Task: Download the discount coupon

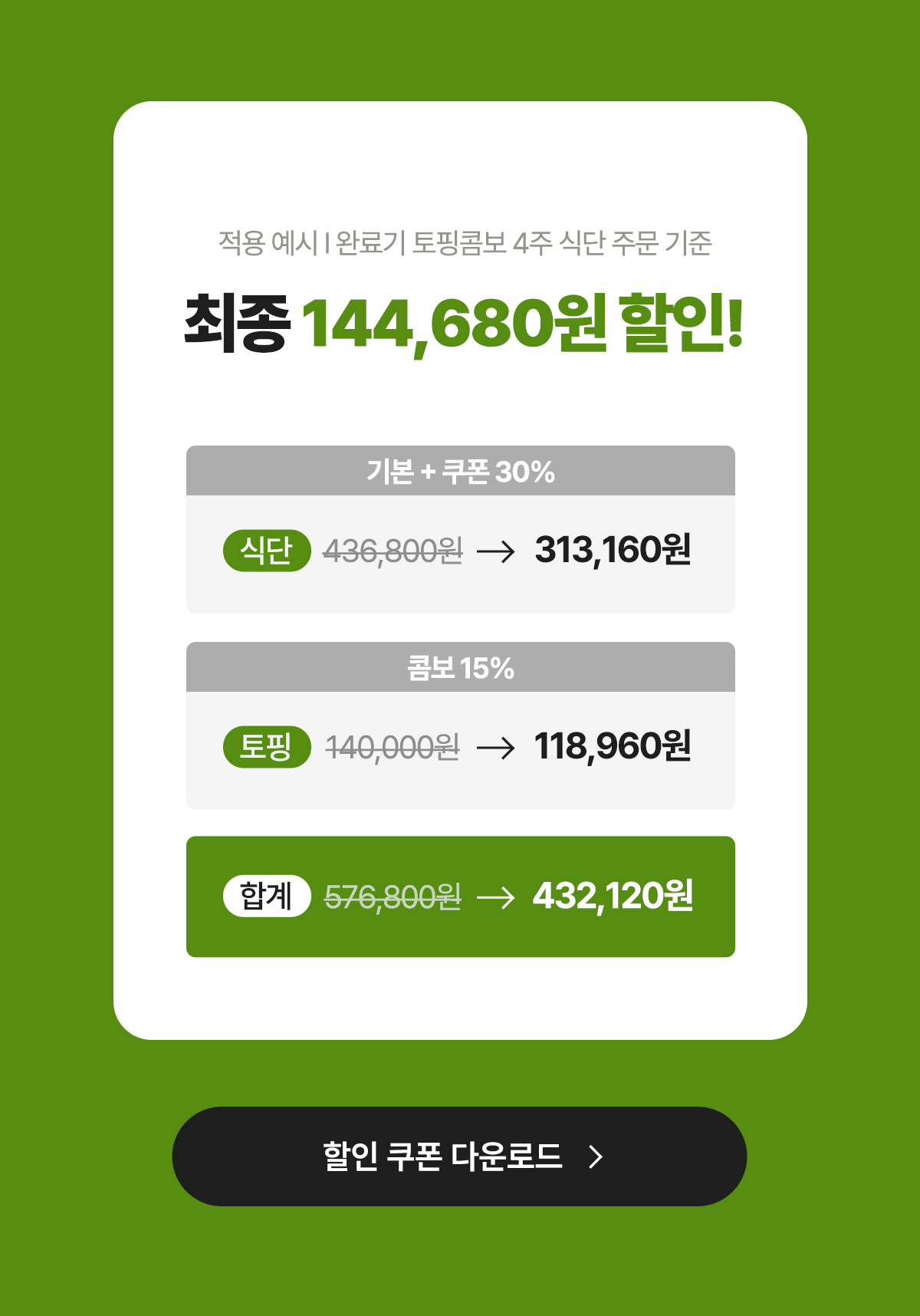Action: [459, 1156]
